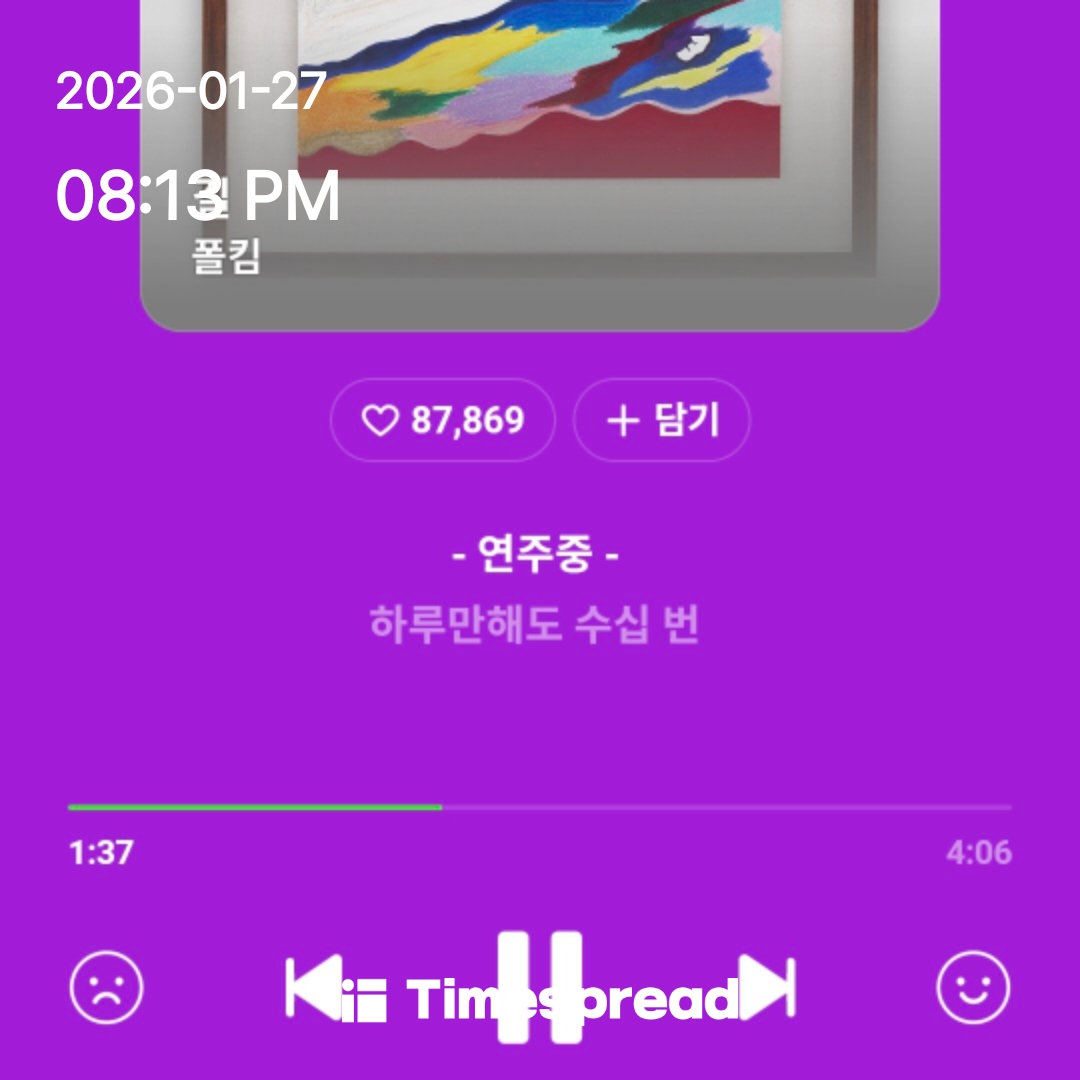Seek on the song progress bar
Screen dimensions: 1080x1080
[x=540, y=807]
